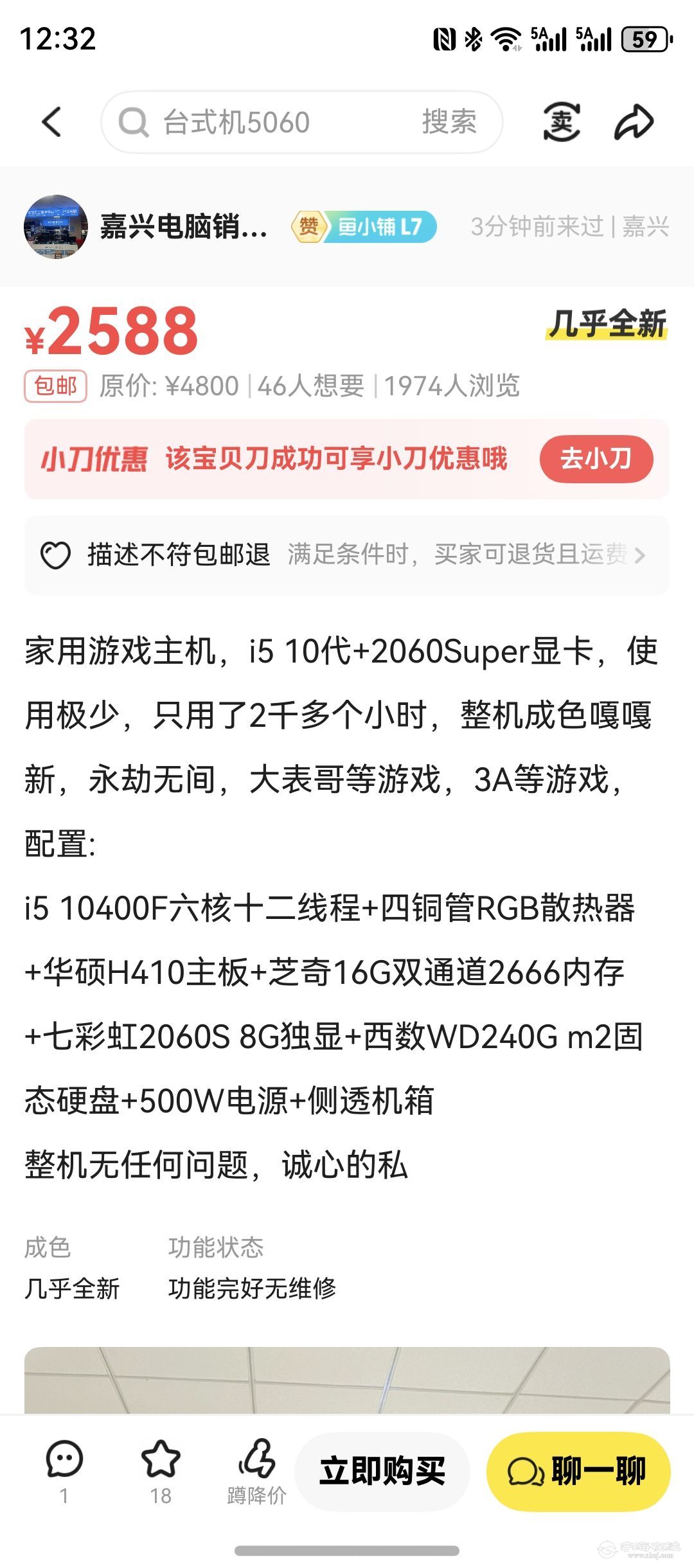Open the comments icon

coord(64,1468)
